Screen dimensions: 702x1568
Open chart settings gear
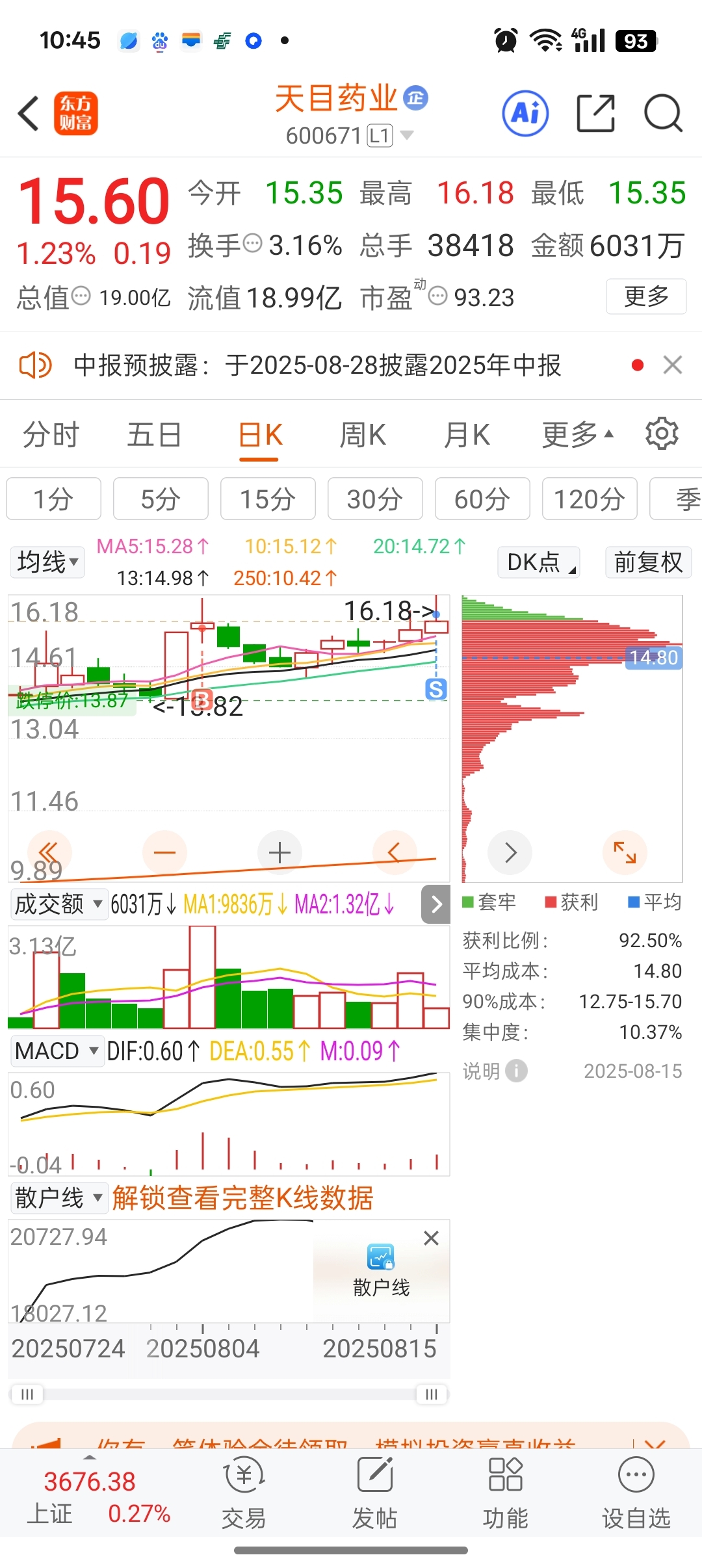662,434
